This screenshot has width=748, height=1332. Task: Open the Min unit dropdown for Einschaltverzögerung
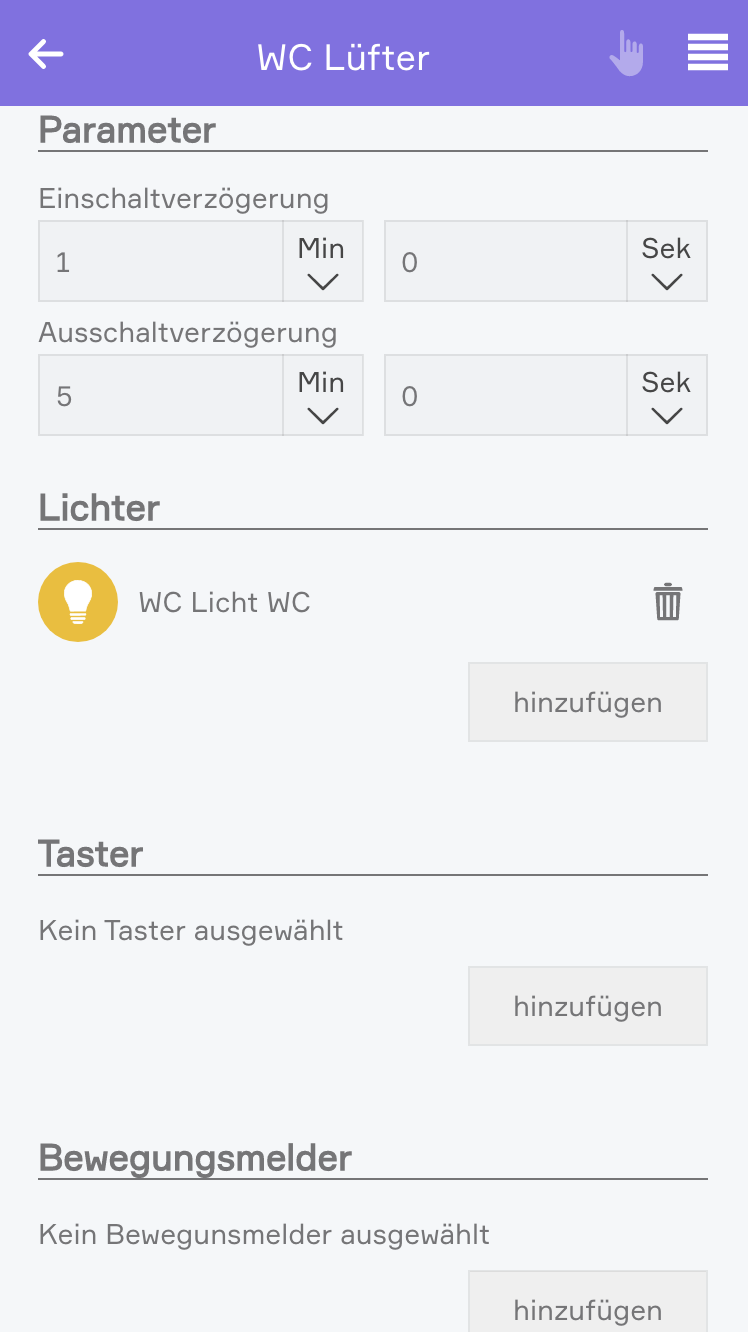[x=322, y=262]
